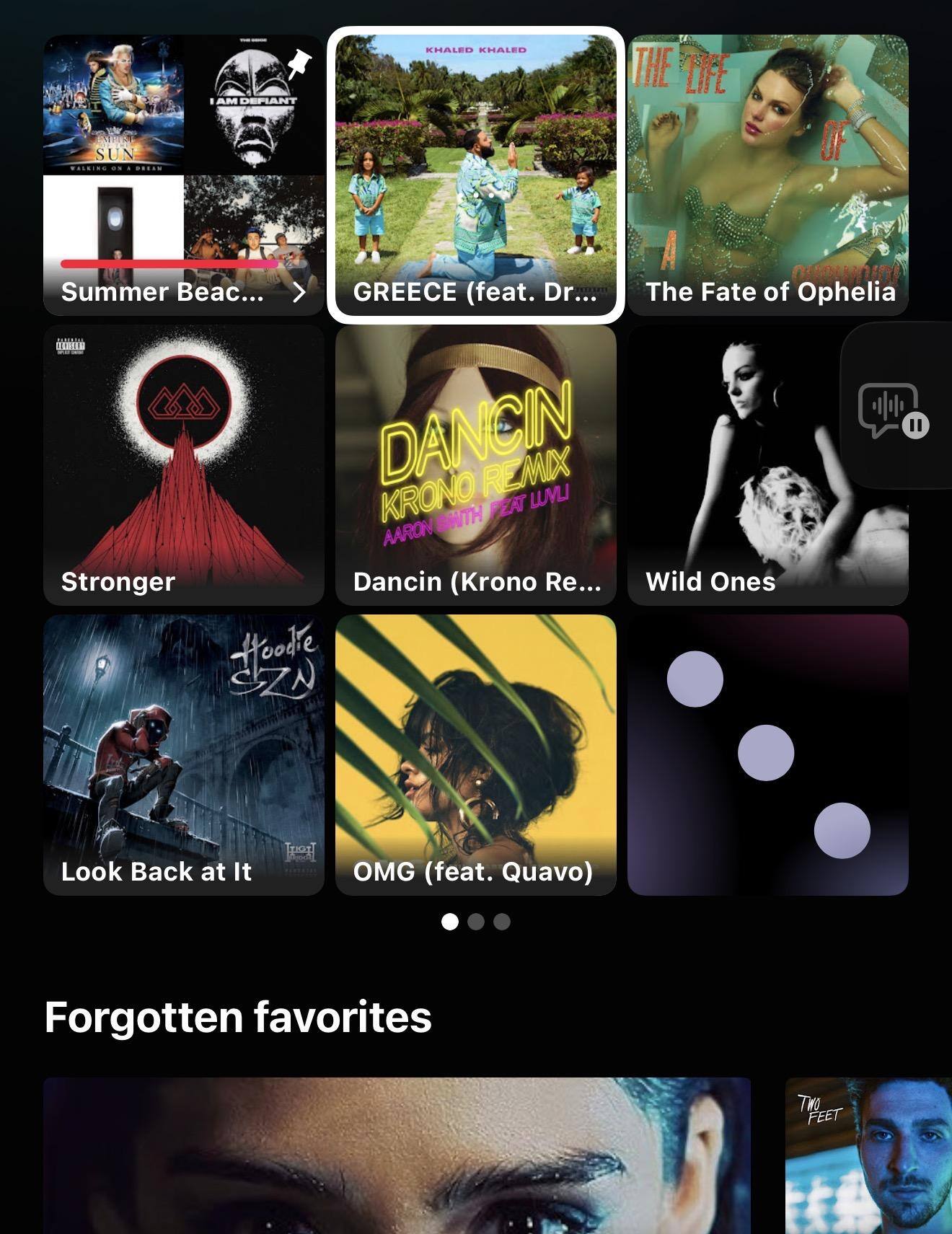Go to the second page dot
Image resolution: width=952 pixels, height=1234 pixels.
click(476, 922)
